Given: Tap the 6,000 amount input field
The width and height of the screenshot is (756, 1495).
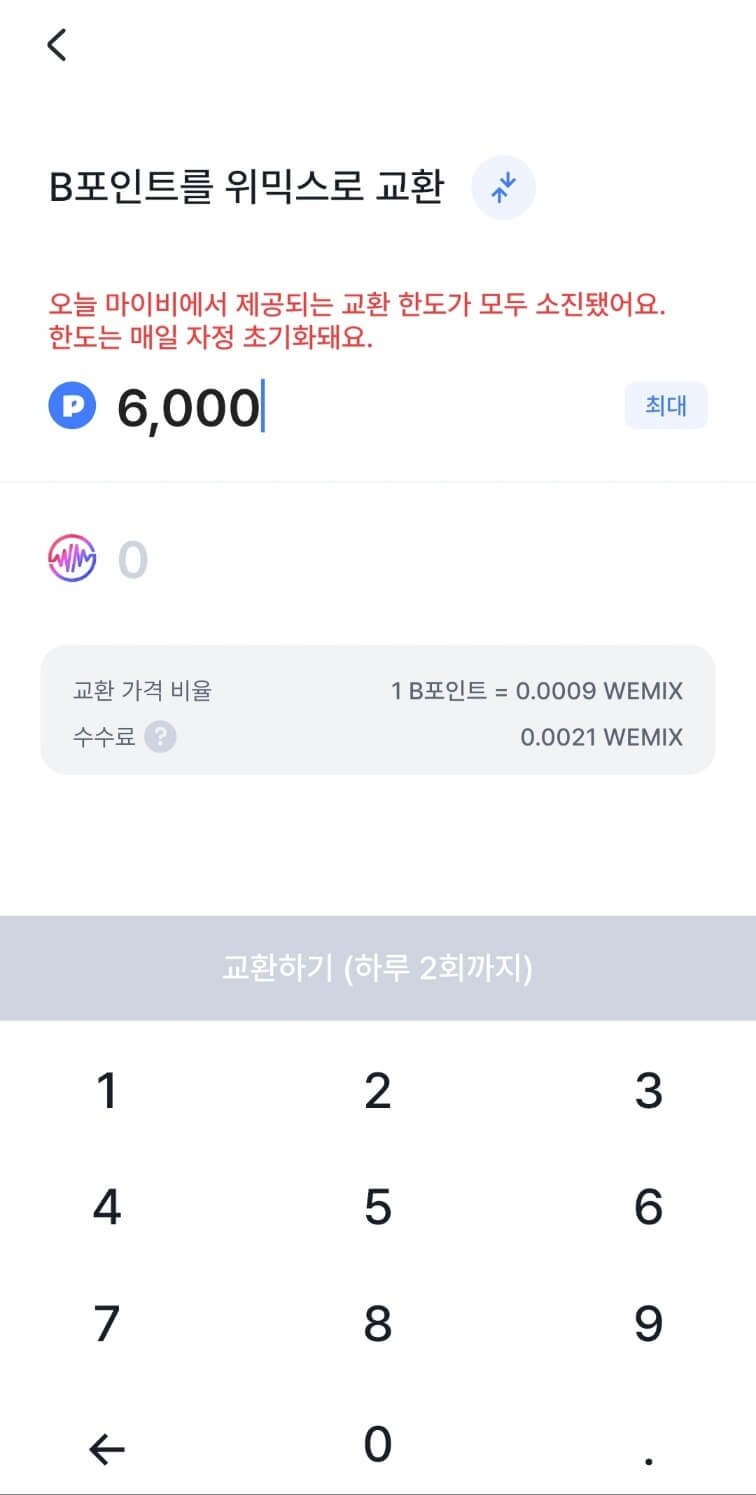Looking at the screenshot, I should (x=190, y=405).
